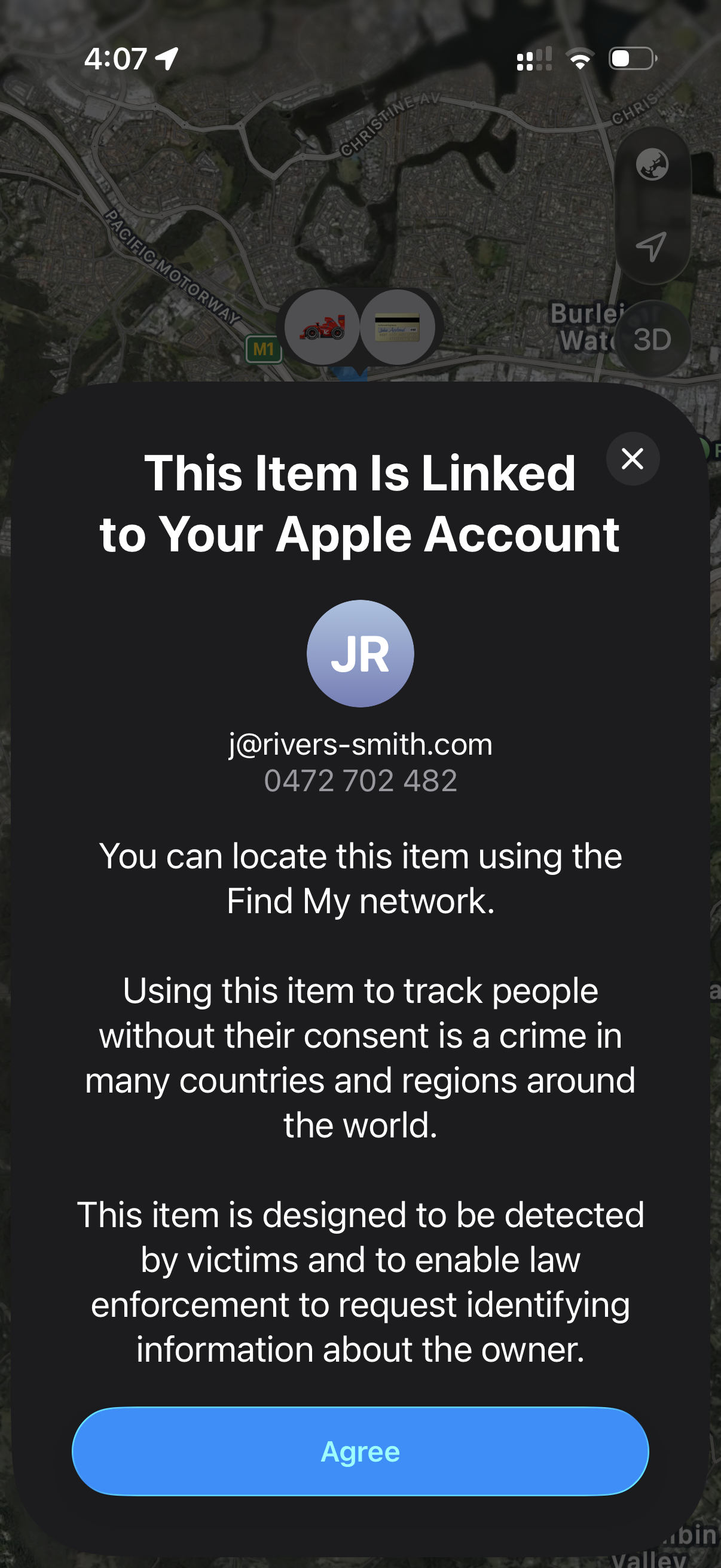Close the linked item dialog
This screenshot has width=721, height=1568.
(x=633, y=458)
